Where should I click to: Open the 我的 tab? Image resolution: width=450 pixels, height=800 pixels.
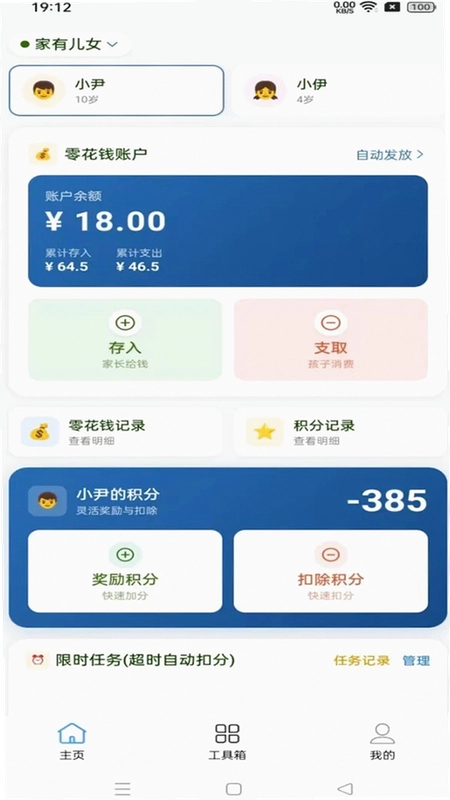pyautogui.click(x=382, y=741)
